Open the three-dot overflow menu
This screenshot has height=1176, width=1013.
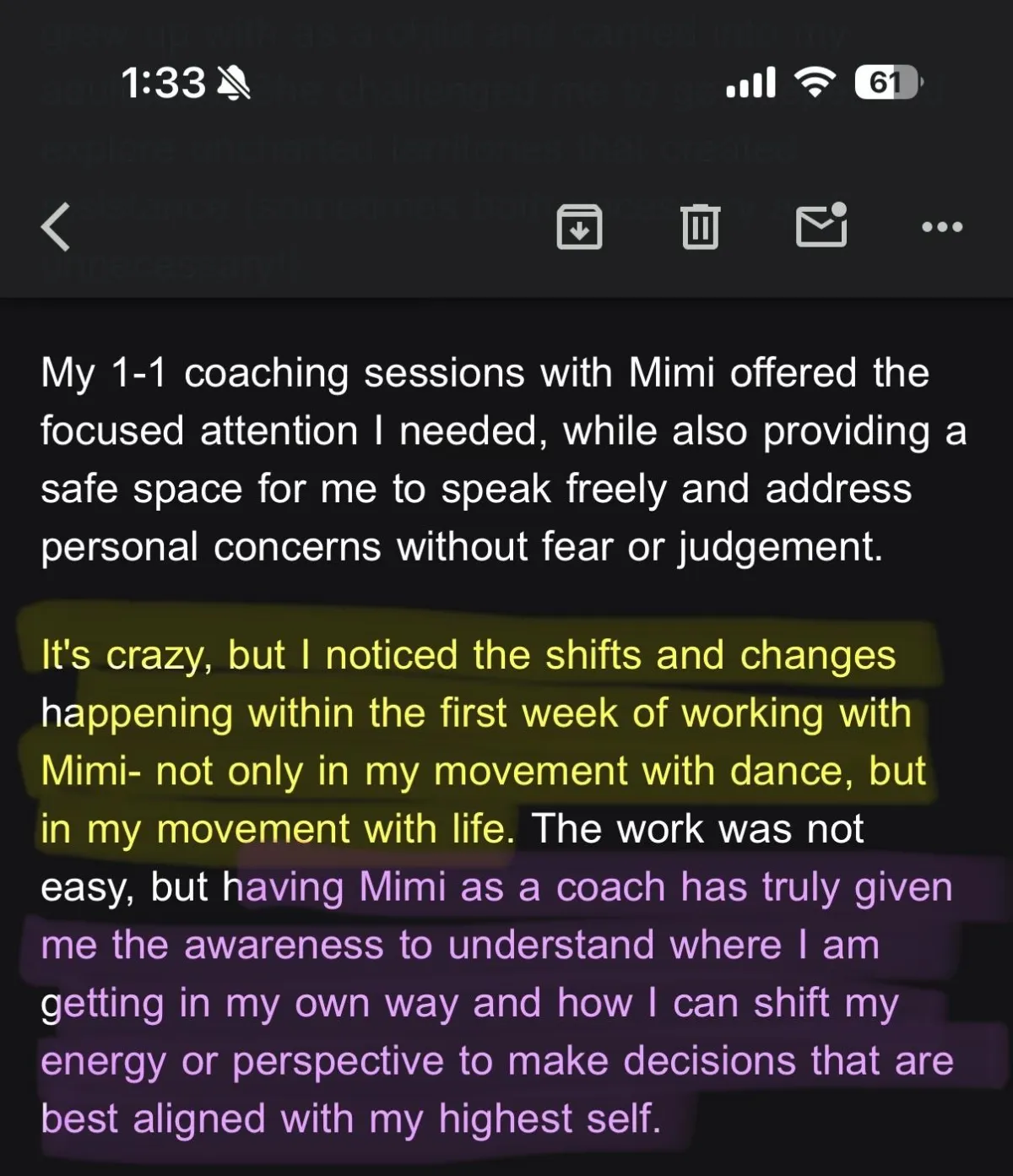pos(942,226)
